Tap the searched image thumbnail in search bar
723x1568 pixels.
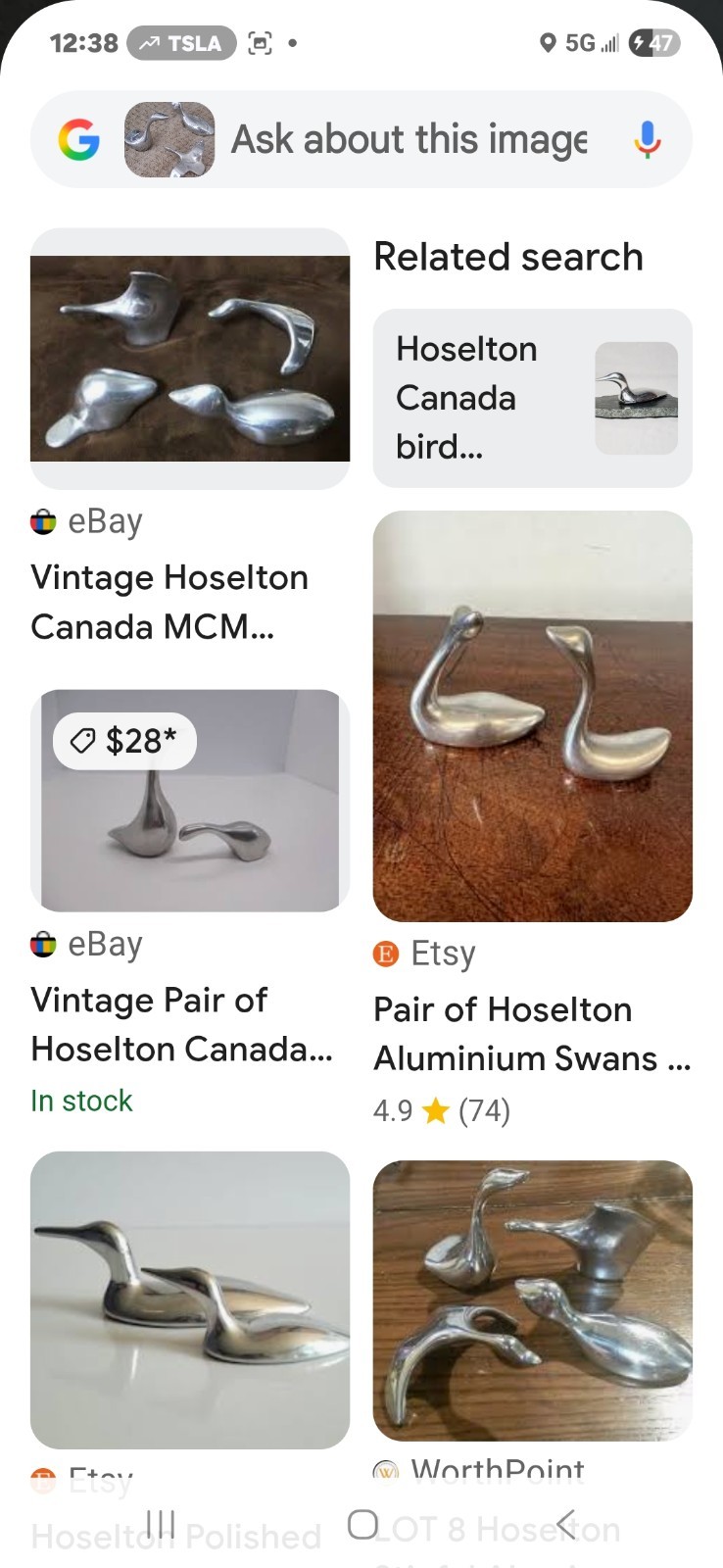[x=169, y=139]
